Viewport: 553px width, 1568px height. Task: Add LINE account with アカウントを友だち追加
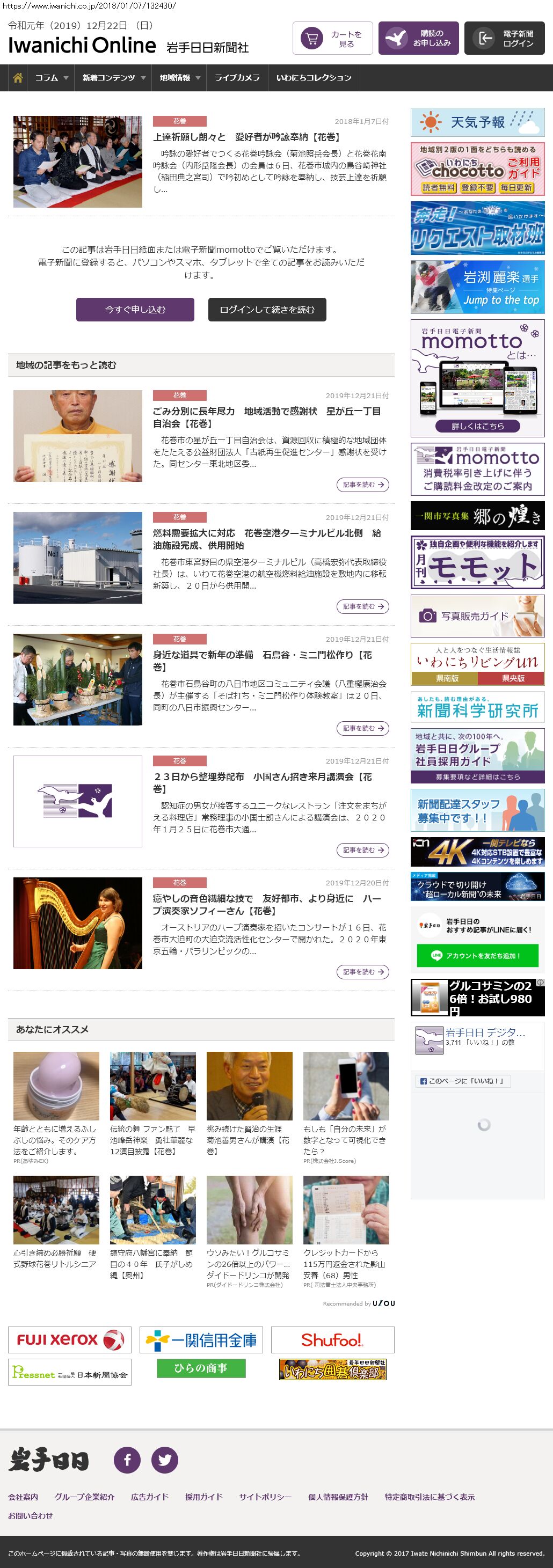[477, 955]
